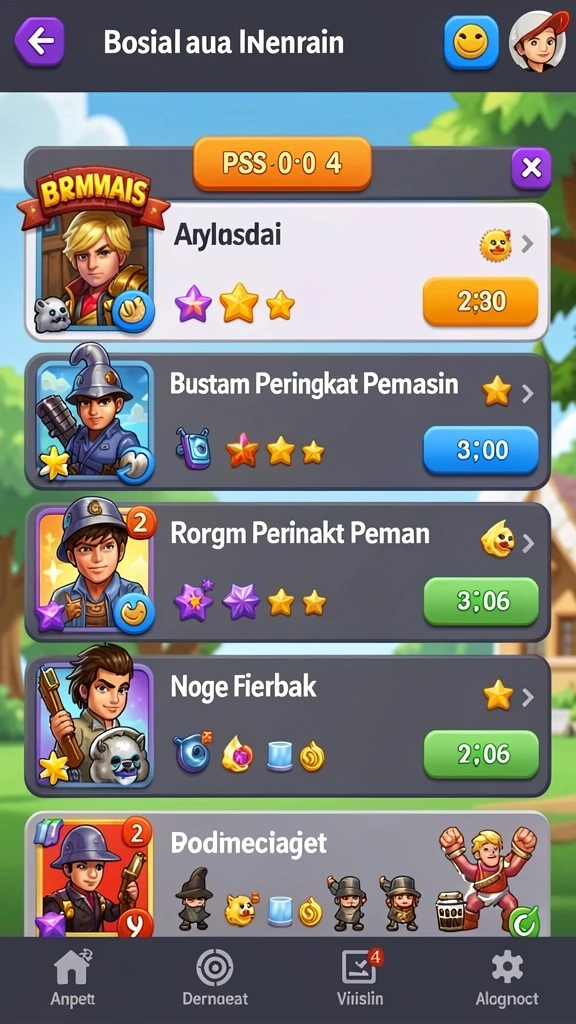Tap the green 2;06 button for Noge Fierbak

pos(481,754)
